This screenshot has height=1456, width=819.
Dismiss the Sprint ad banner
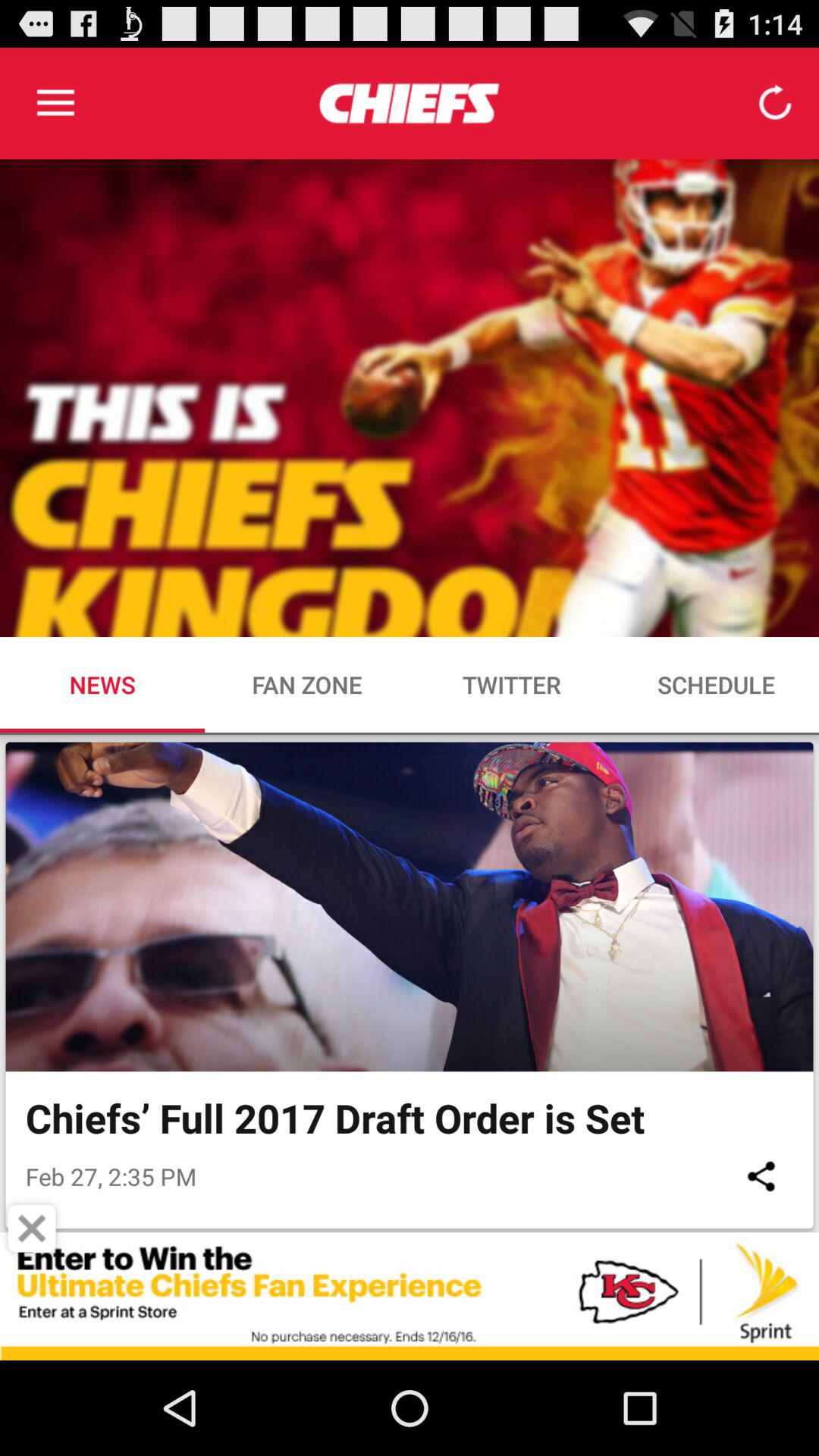[32, 1228]
